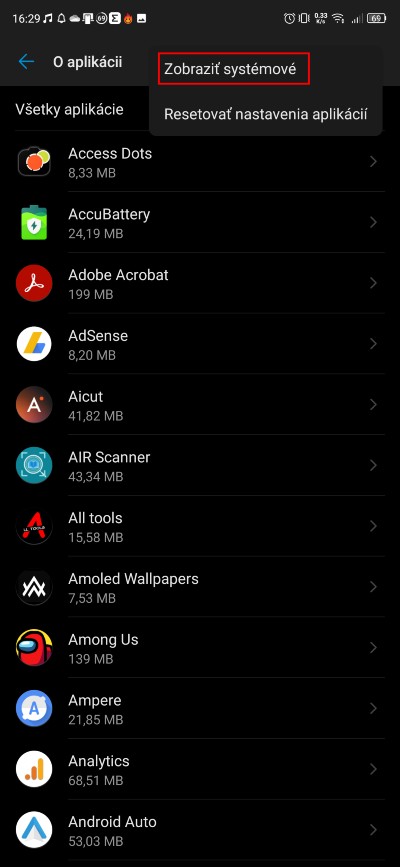Viewport: 400px width, 867px height.
Task: Open AIR Scanner app details
Action: (200, 466)
